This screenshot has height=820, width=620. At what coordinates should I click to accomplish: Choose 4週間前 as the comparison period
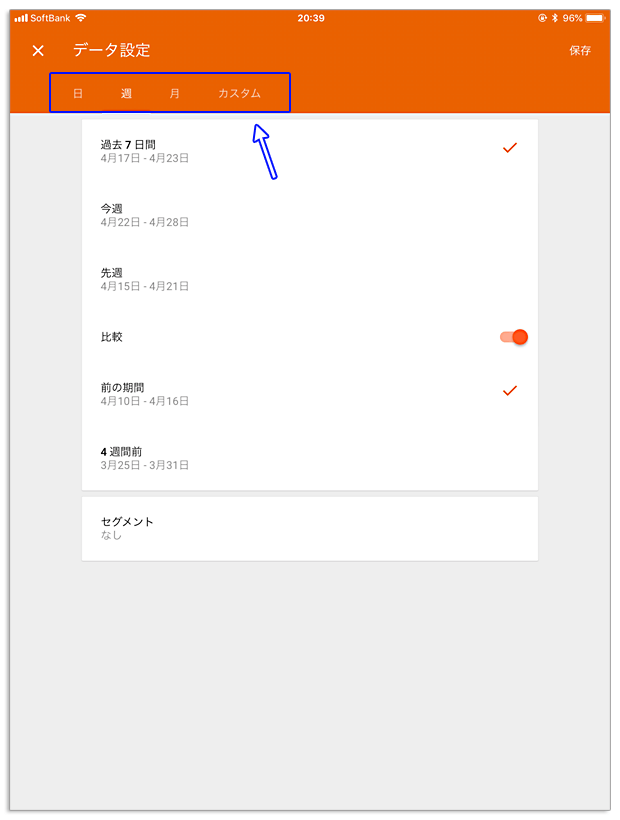tap(309, 458)
